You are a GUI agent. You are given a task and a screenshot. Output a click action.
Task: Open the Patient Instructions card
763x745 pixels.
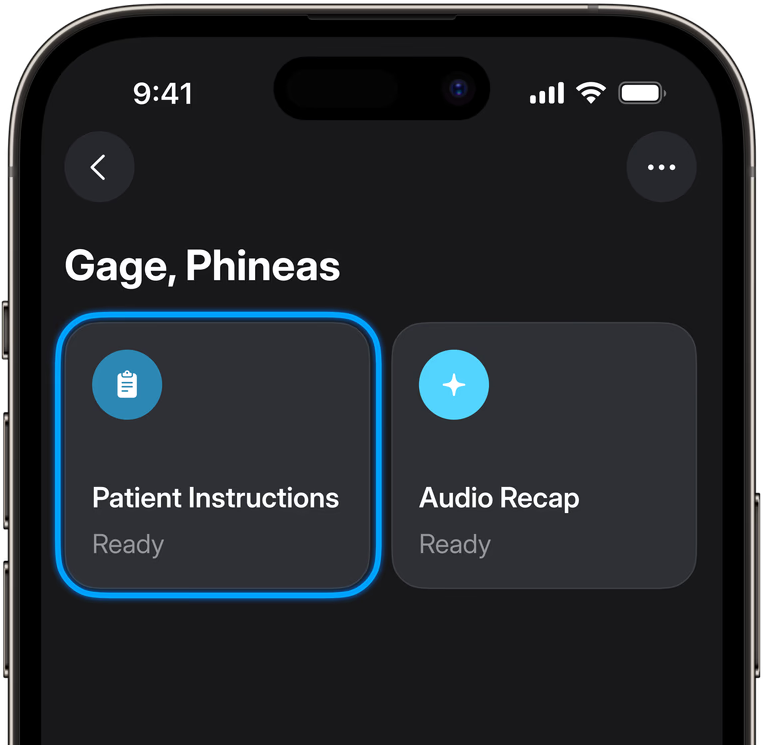pyautogui.click(x=217, y=455)
